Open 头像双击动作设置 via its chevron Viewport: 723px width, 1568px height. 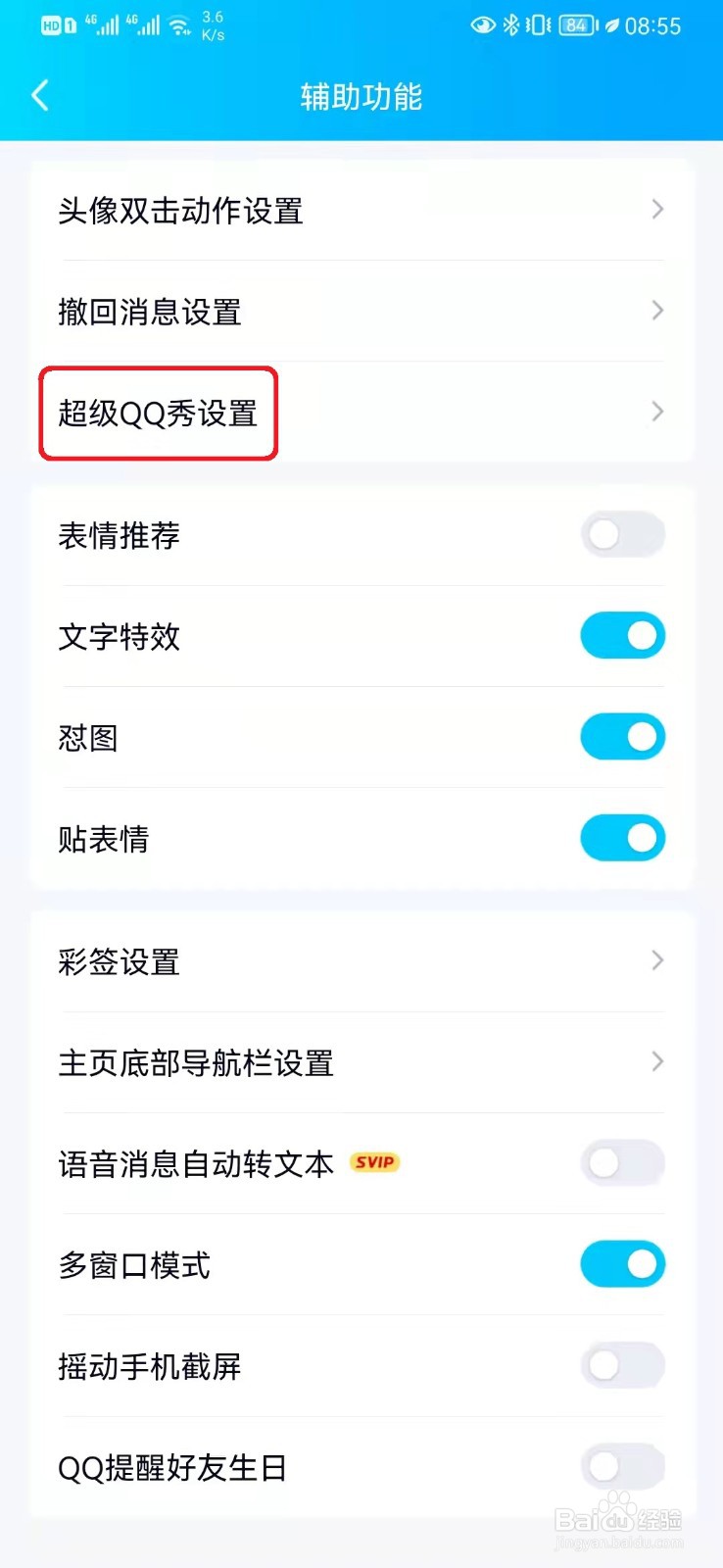656,210
